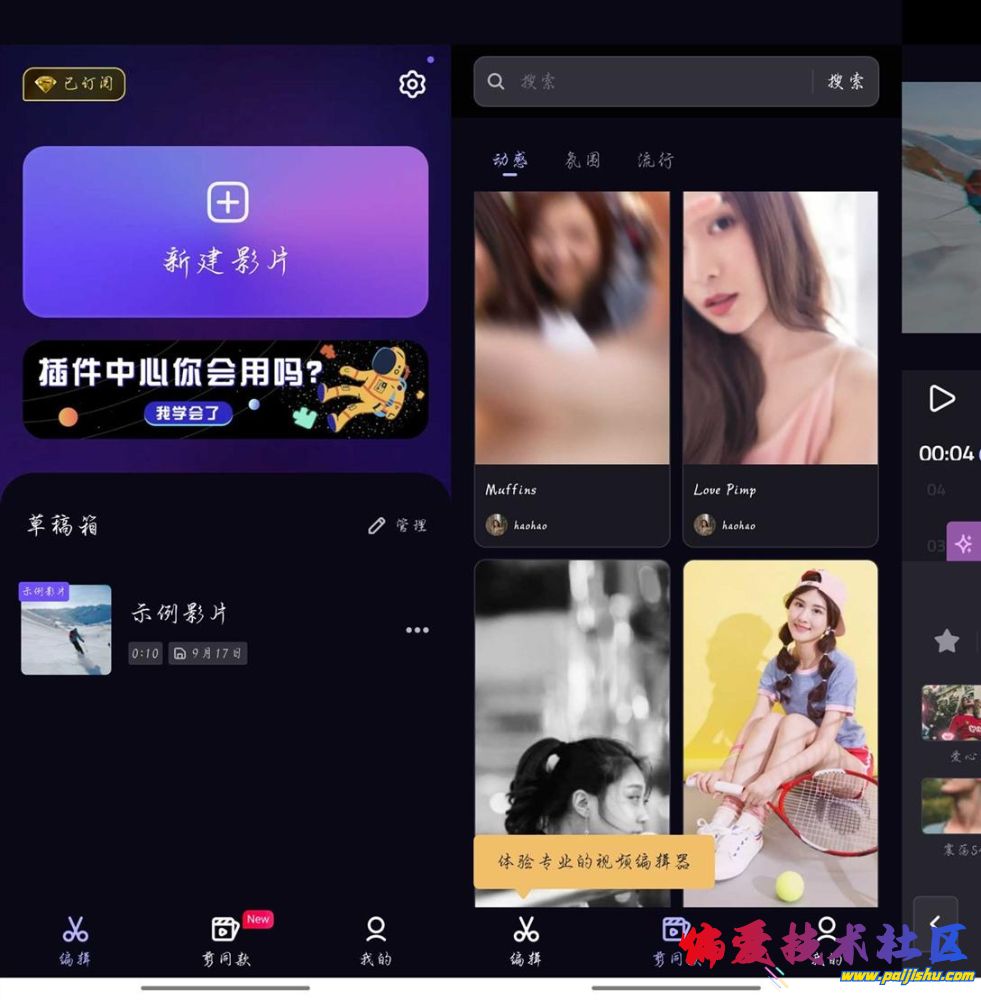Switch to the 氛围 tab
Viewport: 981px width, 1000px height.
[582, 160]
